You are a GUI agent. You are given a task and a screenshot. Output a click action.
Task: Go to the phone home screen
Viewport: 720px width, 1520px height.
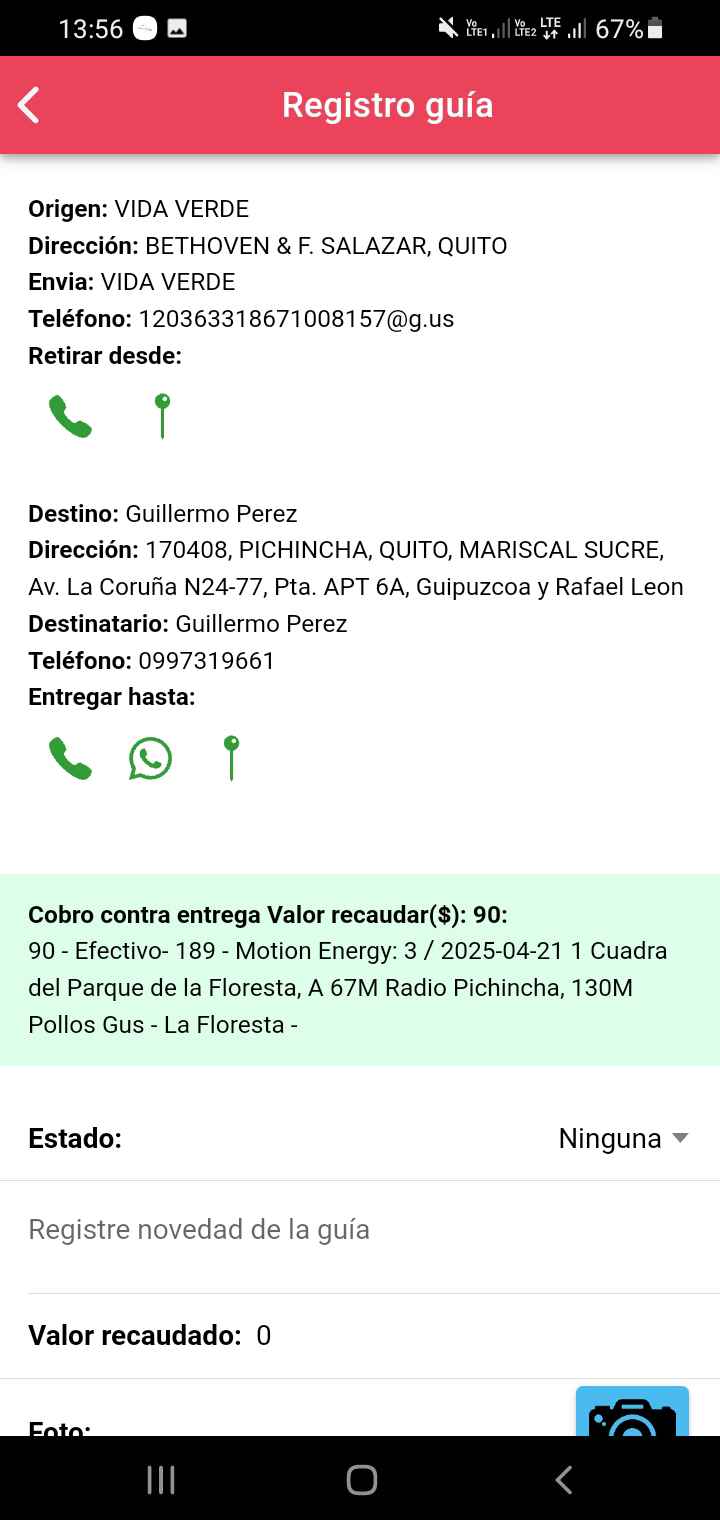pos(361,1480)
